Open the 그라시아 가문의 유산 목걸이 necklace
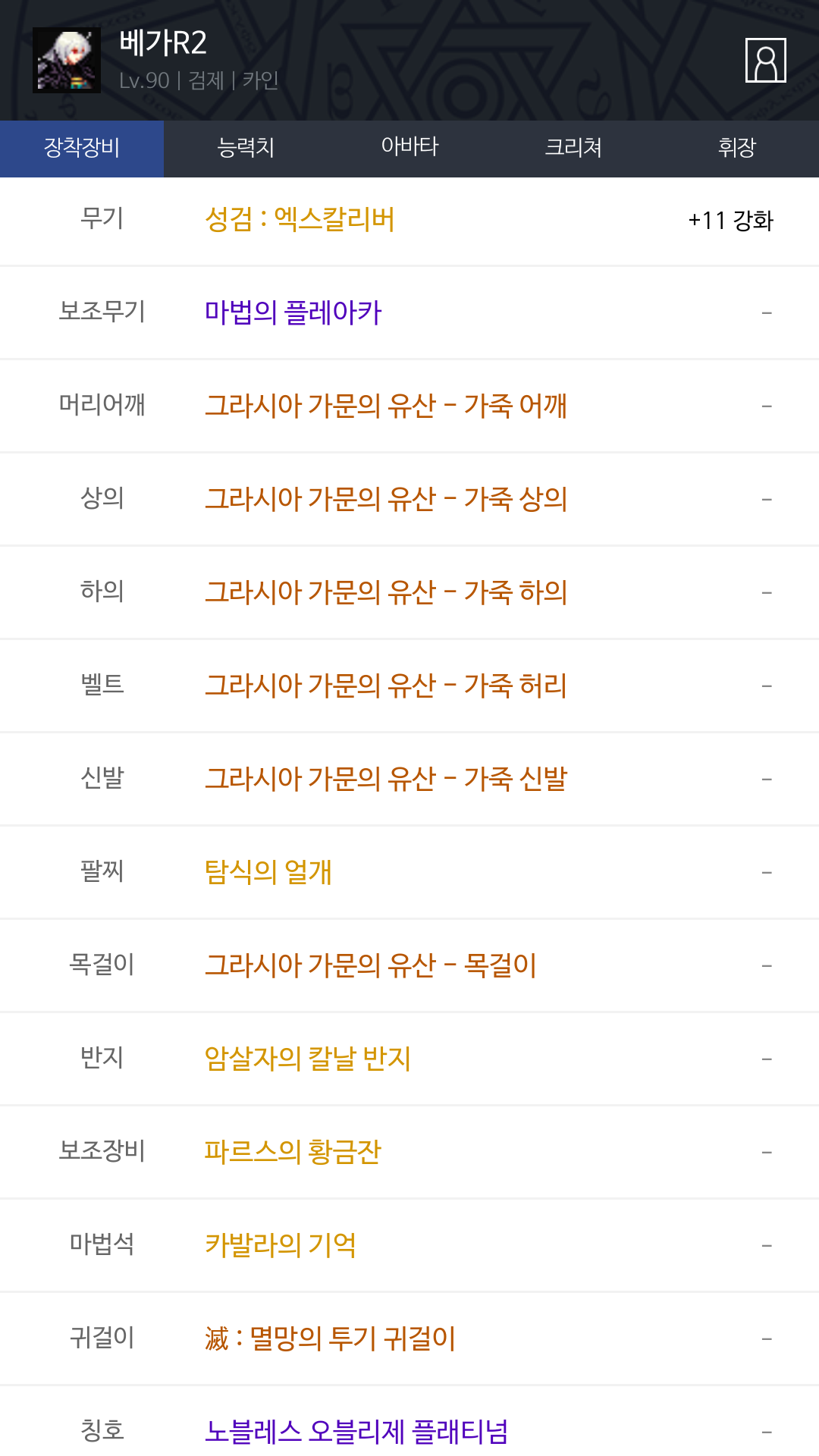The image size is (819, 1456). click(x=371, y=965)
